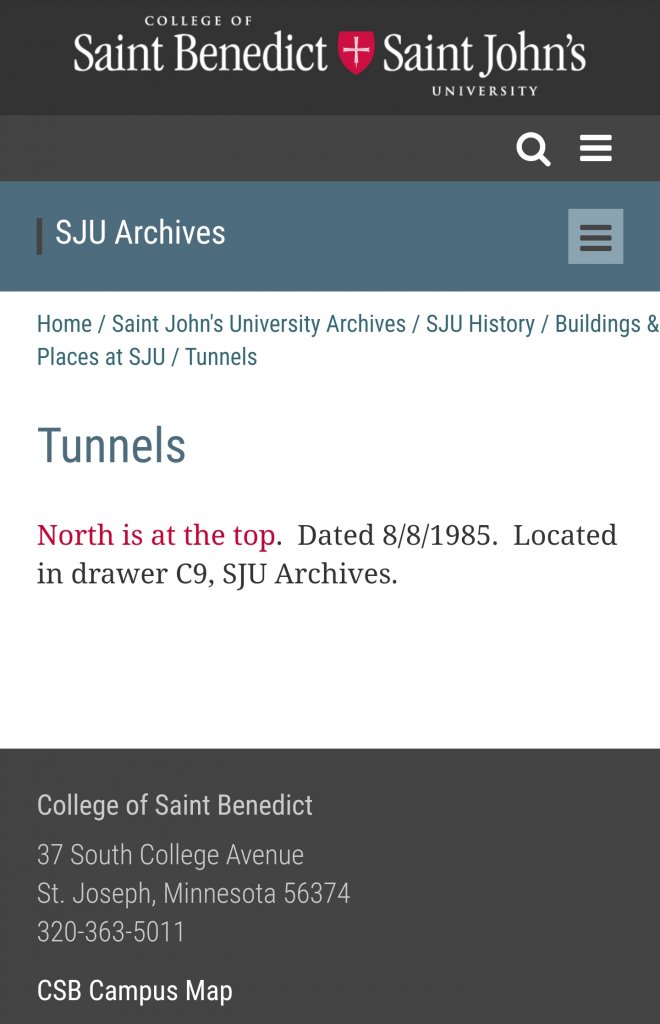
Task: Open the site search magnifier
Action: click(533, 150)
